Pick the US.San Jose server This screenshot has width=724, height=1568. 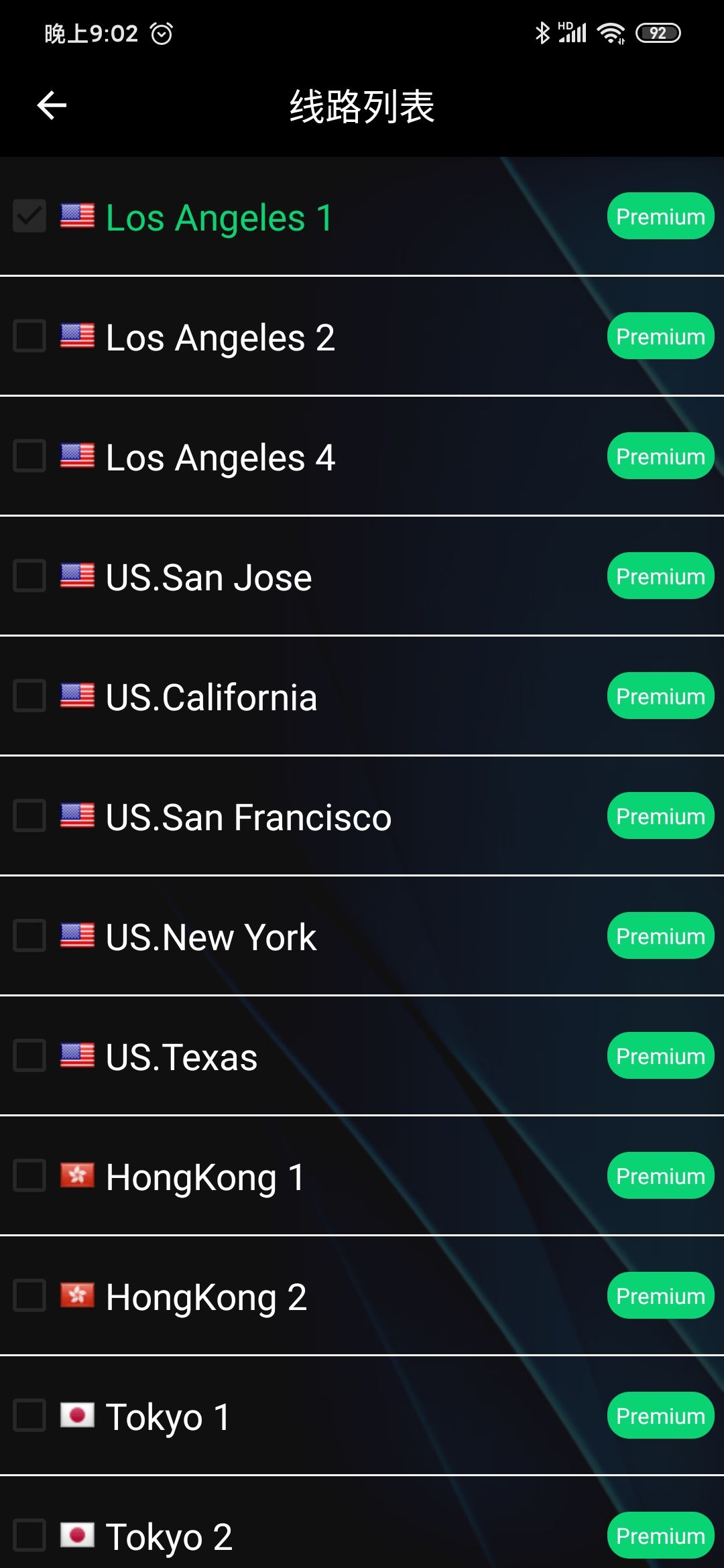point(362,576)
